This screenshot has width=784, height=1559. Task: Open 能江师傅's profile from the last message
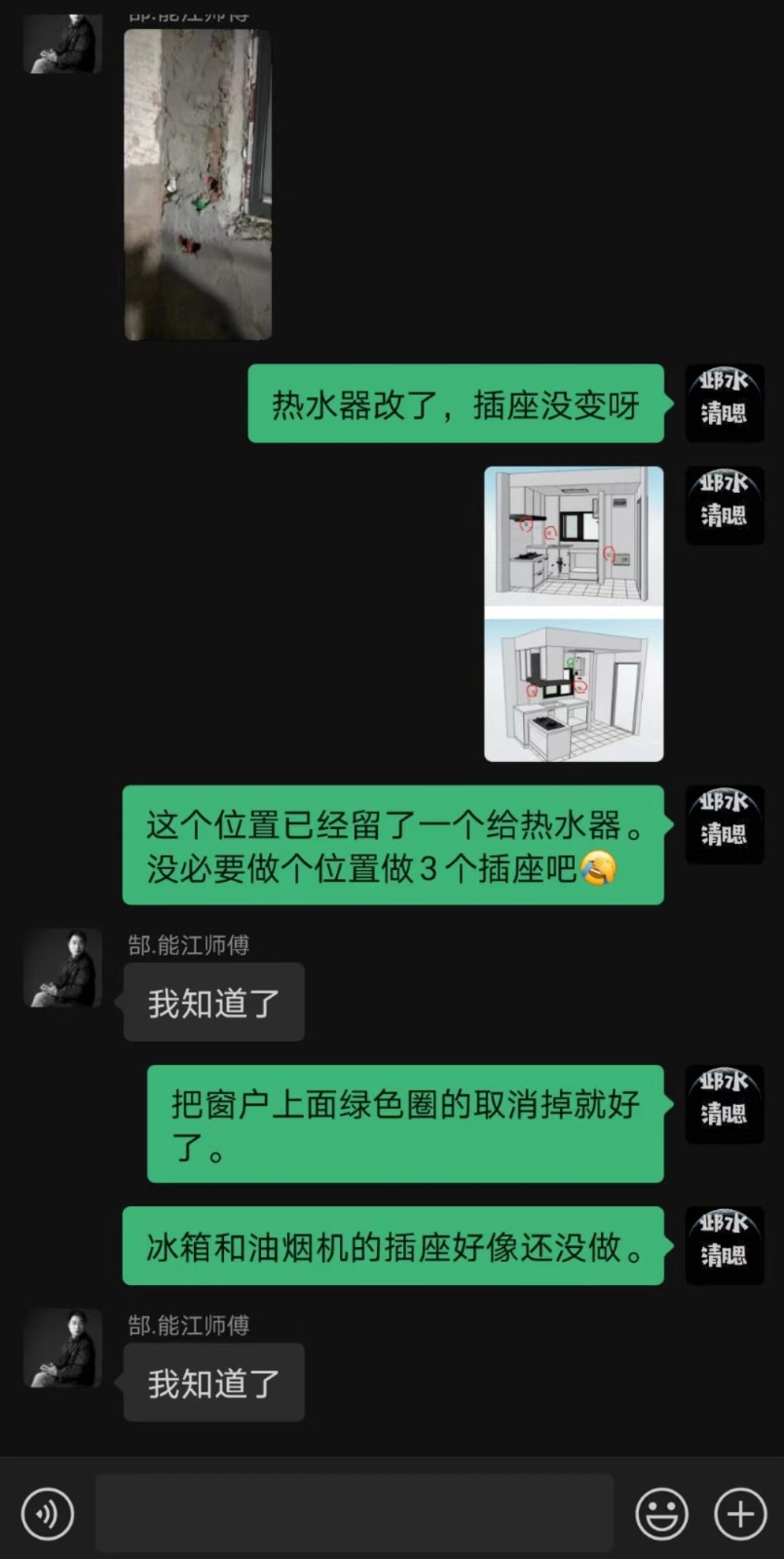click(x=62, y=1348)
